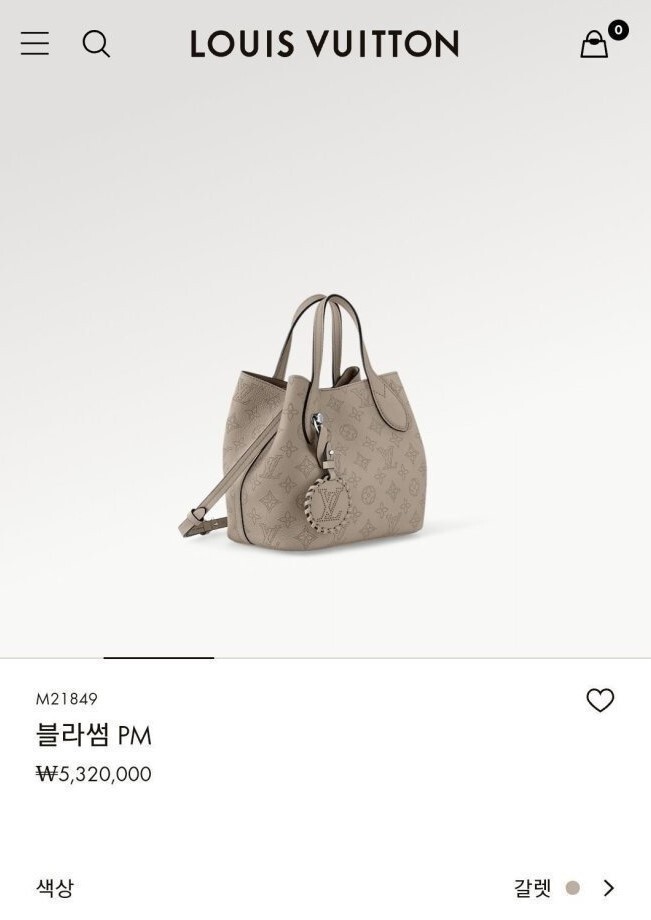Open the 색상 color options row
Screen dimensions: 651x920
pos(326,888)
